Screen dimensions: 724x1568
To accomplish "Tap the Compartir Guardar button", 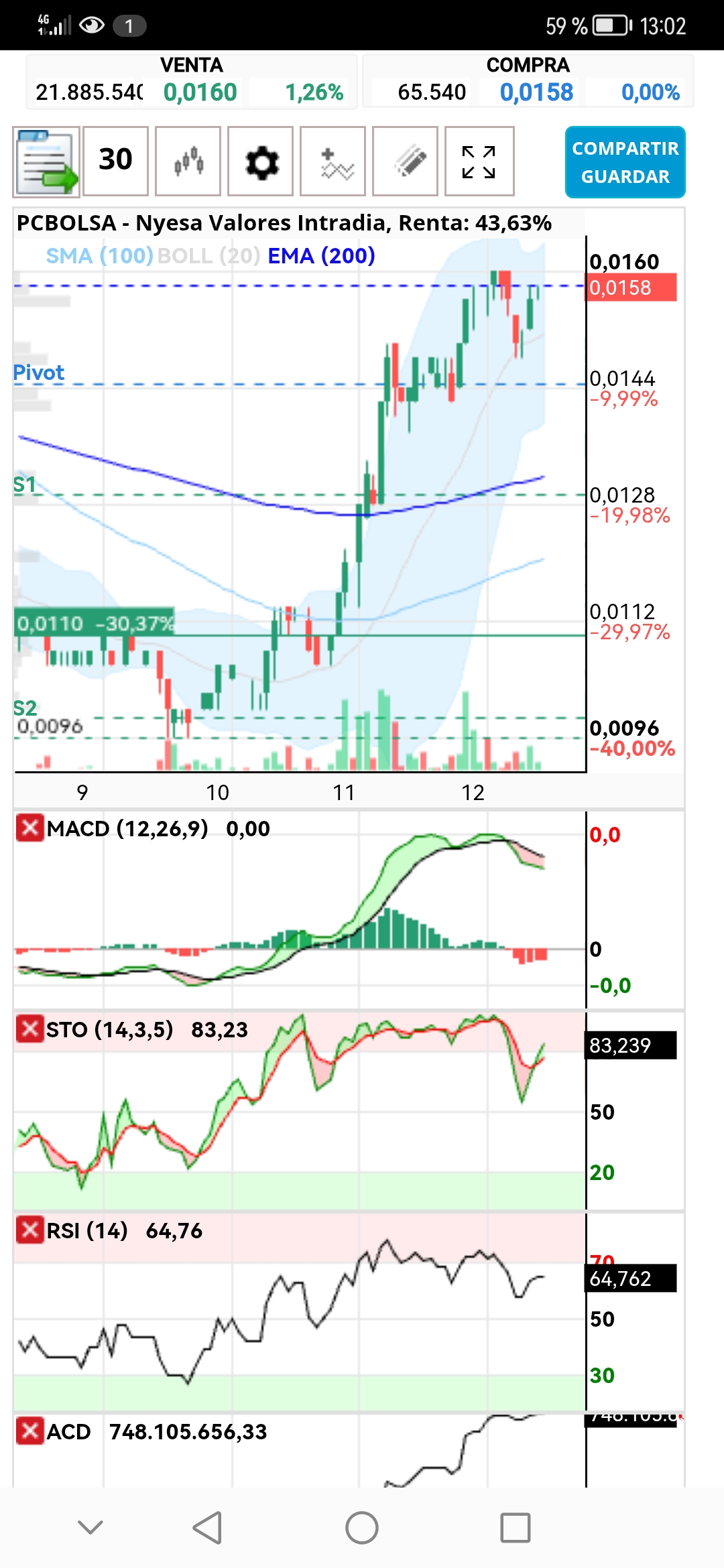I will pyautogui.click(x=625, y=162).
